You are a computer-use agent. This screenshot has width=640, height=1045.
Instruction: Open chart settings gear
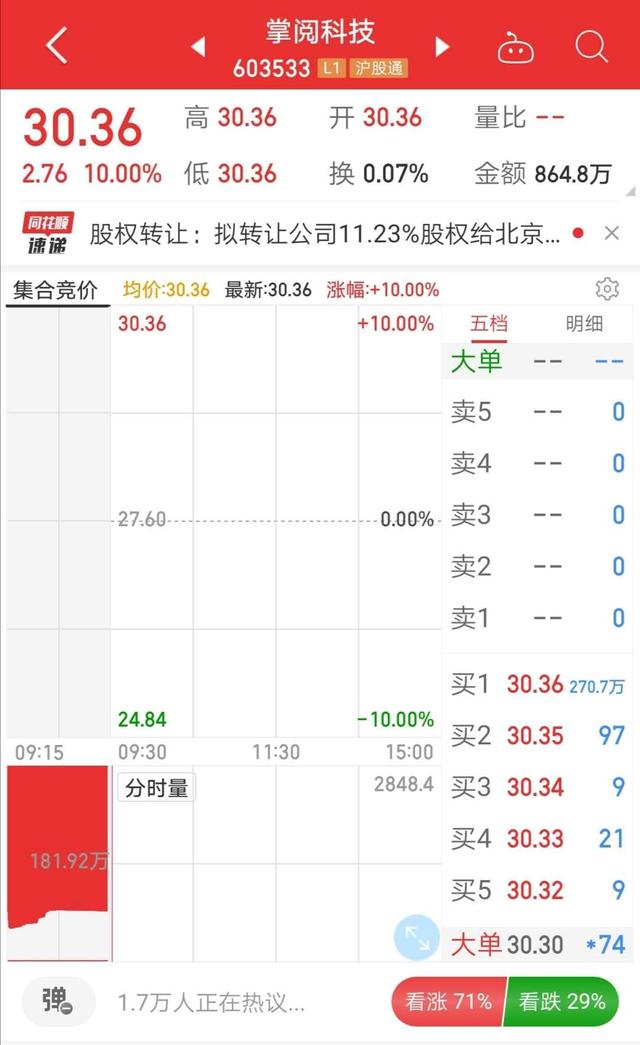tap(606, 290)
